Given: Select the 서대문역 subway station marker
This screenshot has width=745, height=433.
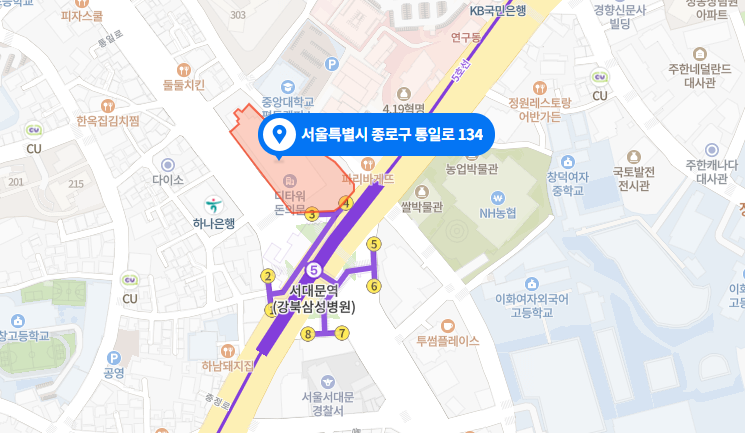Looking at the screenshot, I should point(314,269).
